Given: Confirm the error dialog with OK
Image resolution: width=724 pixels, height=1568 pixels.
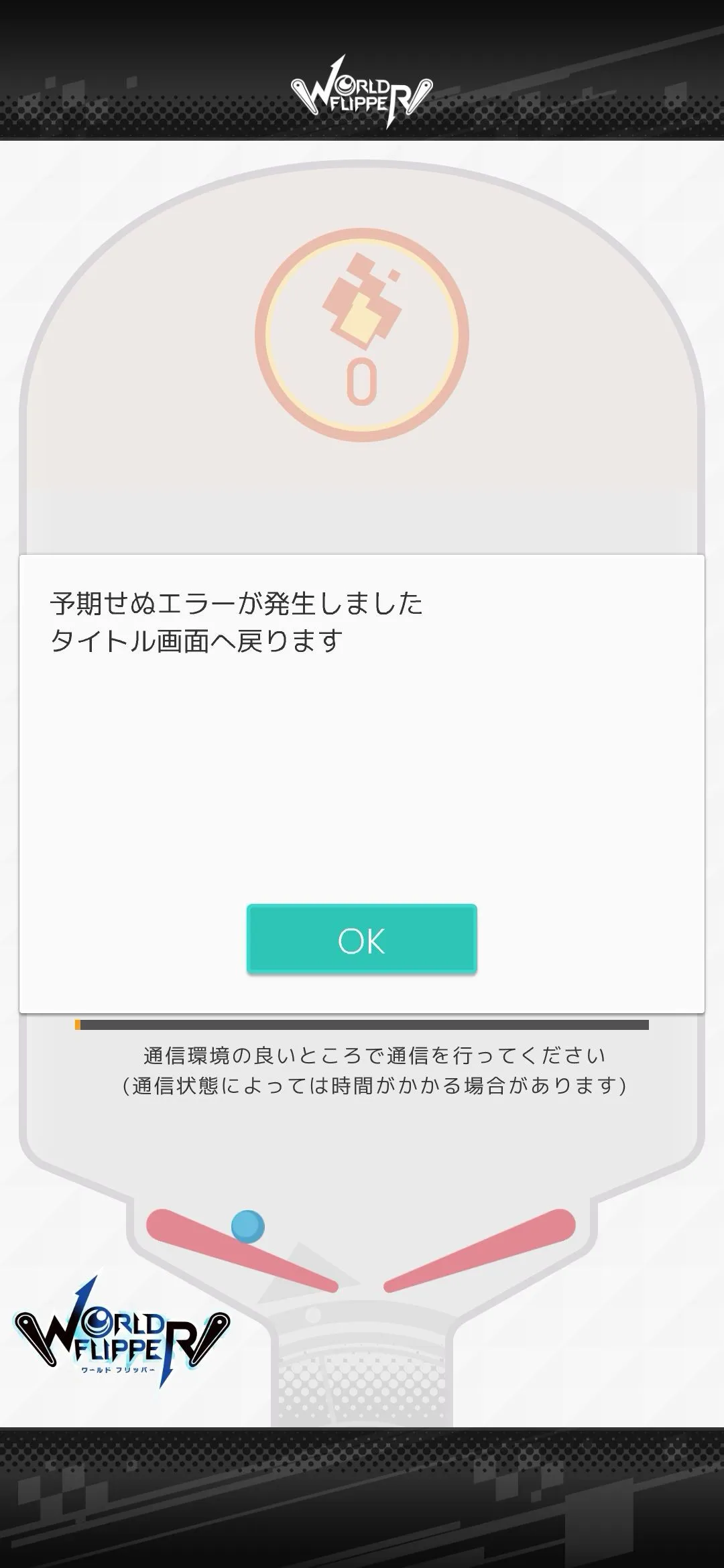Looking at the screenshot, I should pos(361,939).
